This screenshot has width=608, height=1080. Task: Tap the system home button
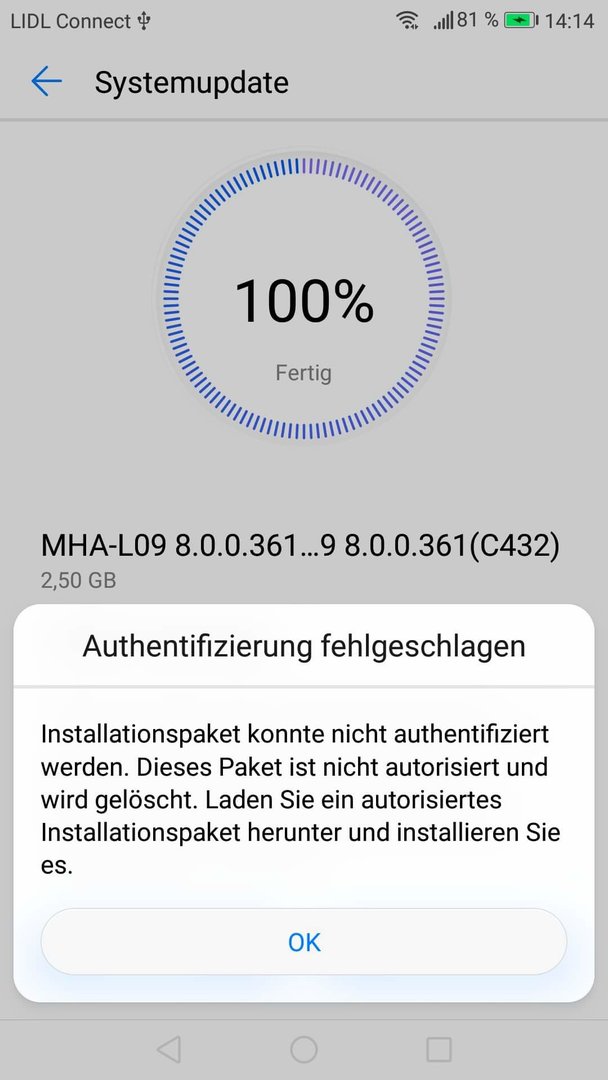[x=304, y=1050]
